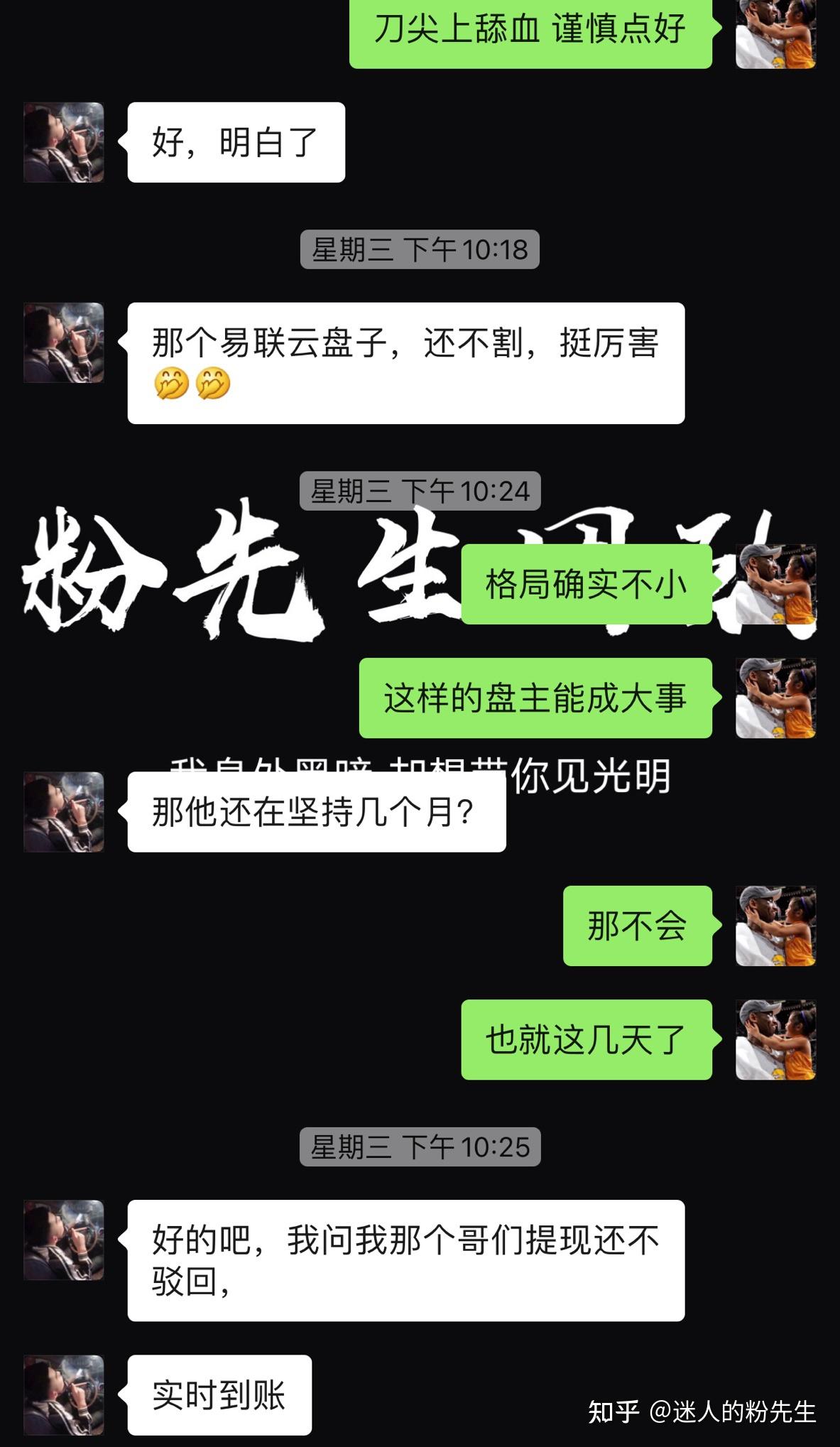Open contact avatar beside '实时到账'
The width and height of the screenshot is (840, 1447).
(x=64, y=1395)
